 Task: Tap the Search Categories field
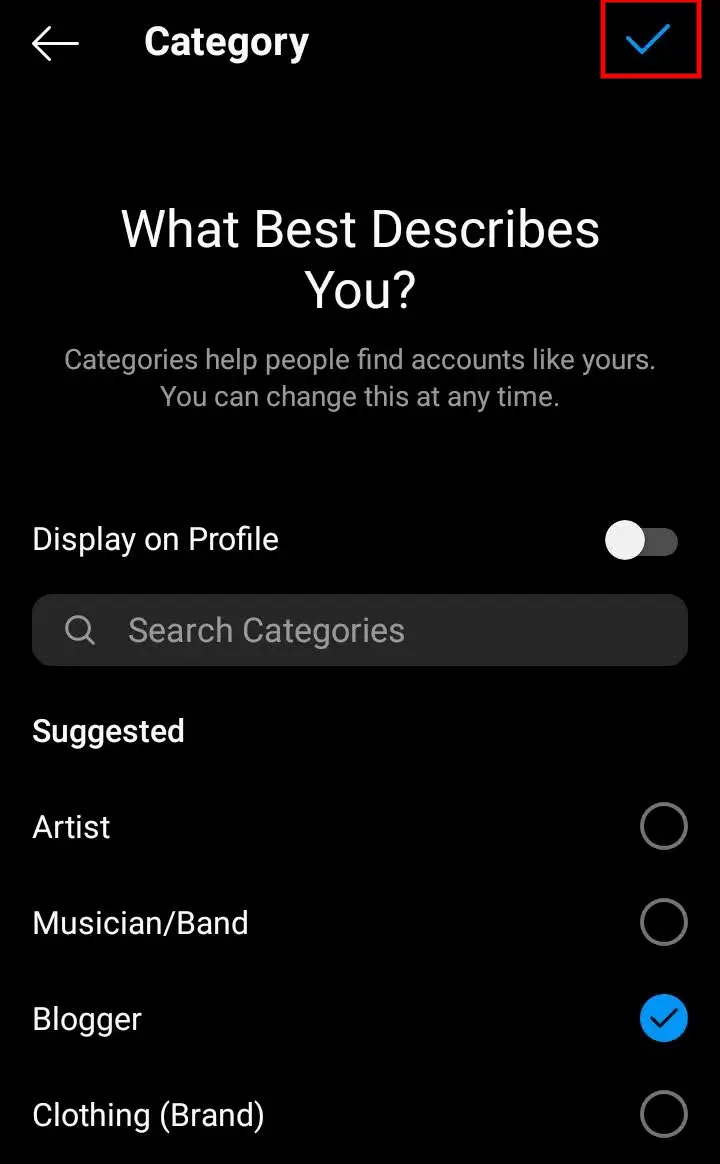point(360,630)
